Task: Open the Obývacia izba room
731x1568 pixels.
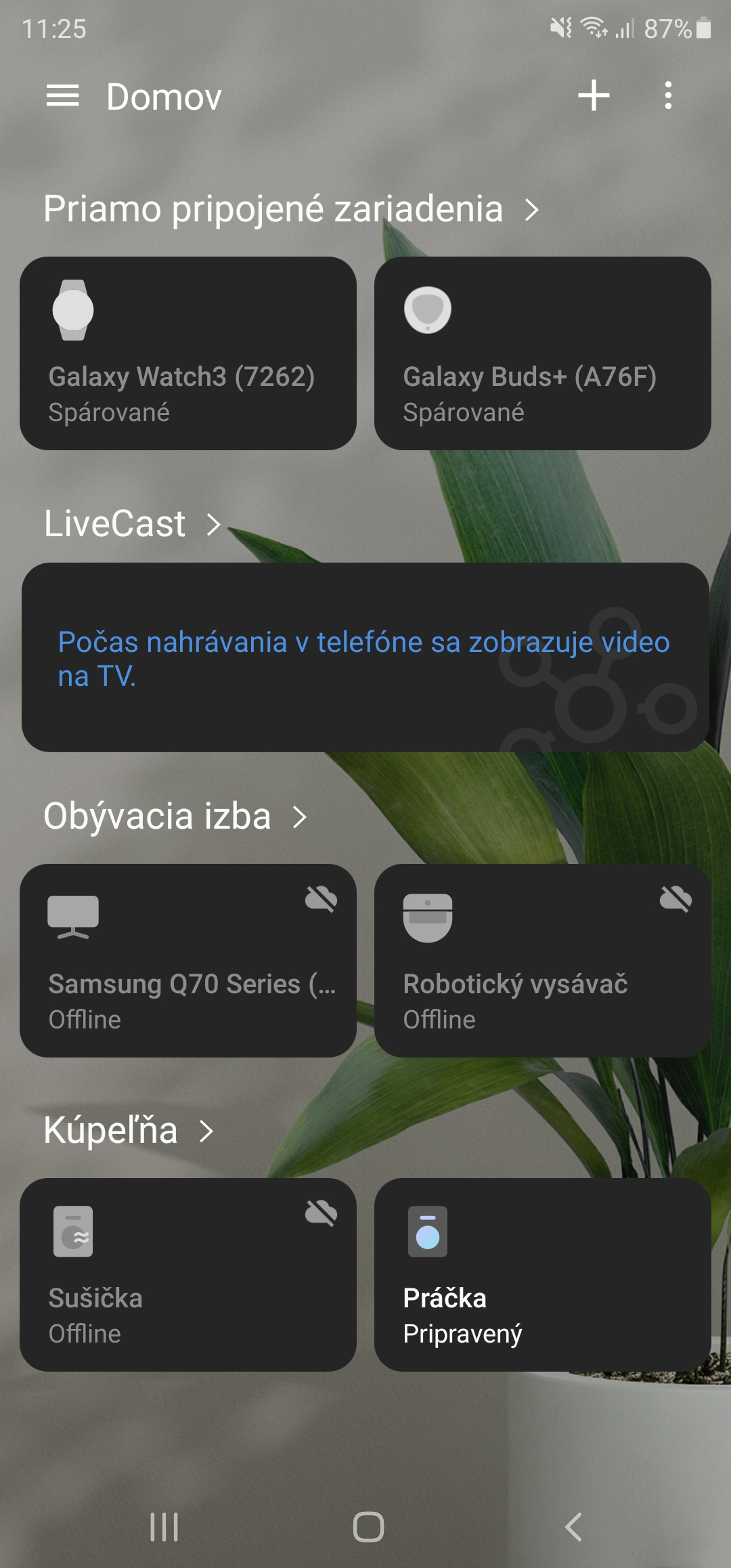Action: point(175,816)
